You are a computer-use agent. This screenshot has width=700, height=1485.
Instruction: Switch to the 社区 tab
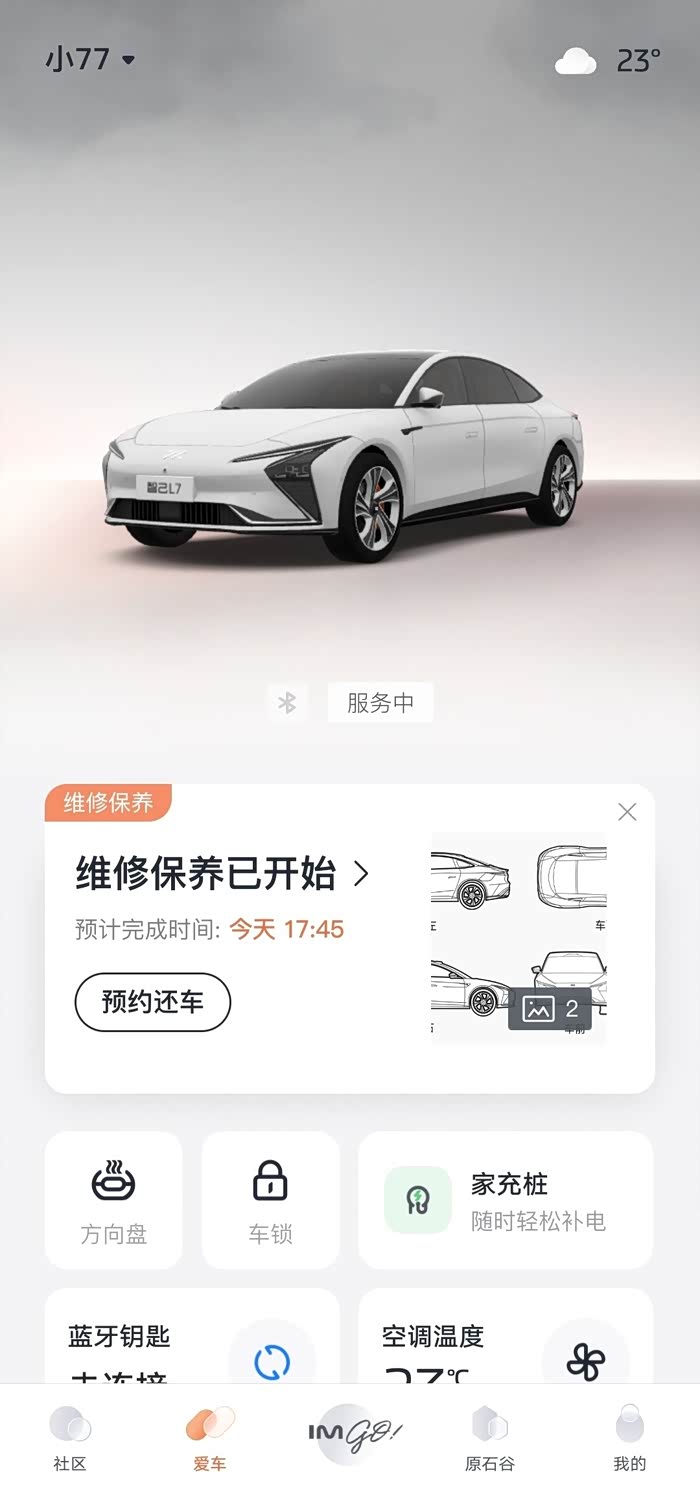click(x=70, y=1437)
